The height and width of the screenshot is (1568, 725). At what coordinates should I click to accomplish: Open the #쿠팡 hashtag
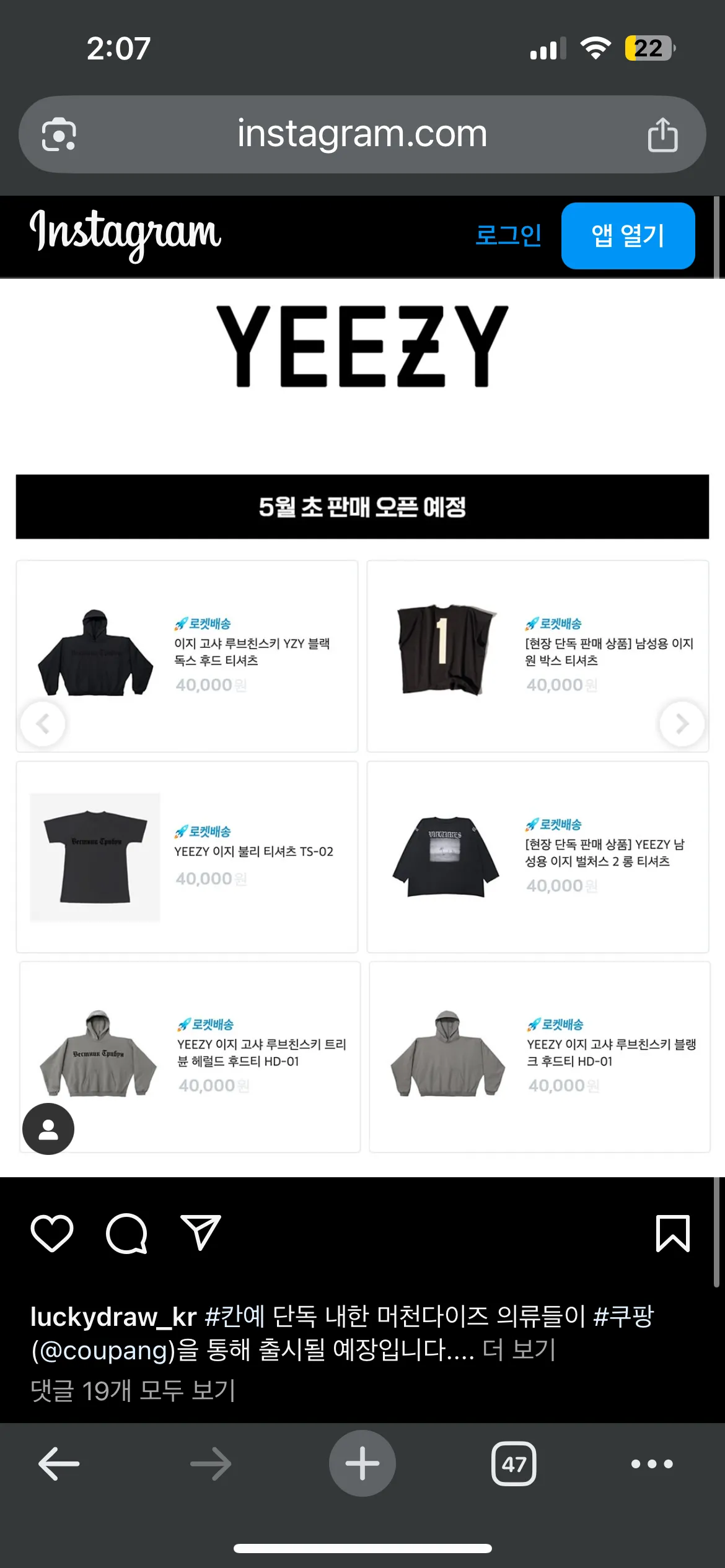click(x=623, y=1317)
